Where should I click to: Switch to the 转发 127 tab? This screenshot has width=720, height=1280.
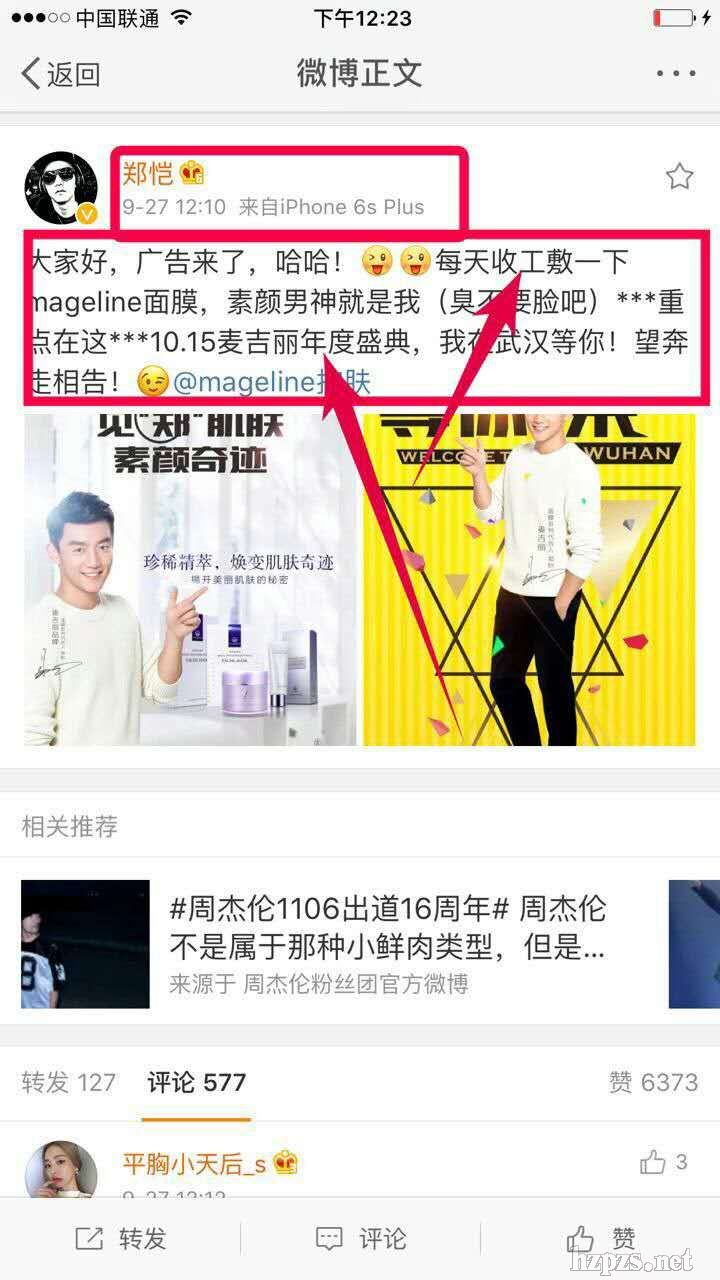coord(69,1082)
